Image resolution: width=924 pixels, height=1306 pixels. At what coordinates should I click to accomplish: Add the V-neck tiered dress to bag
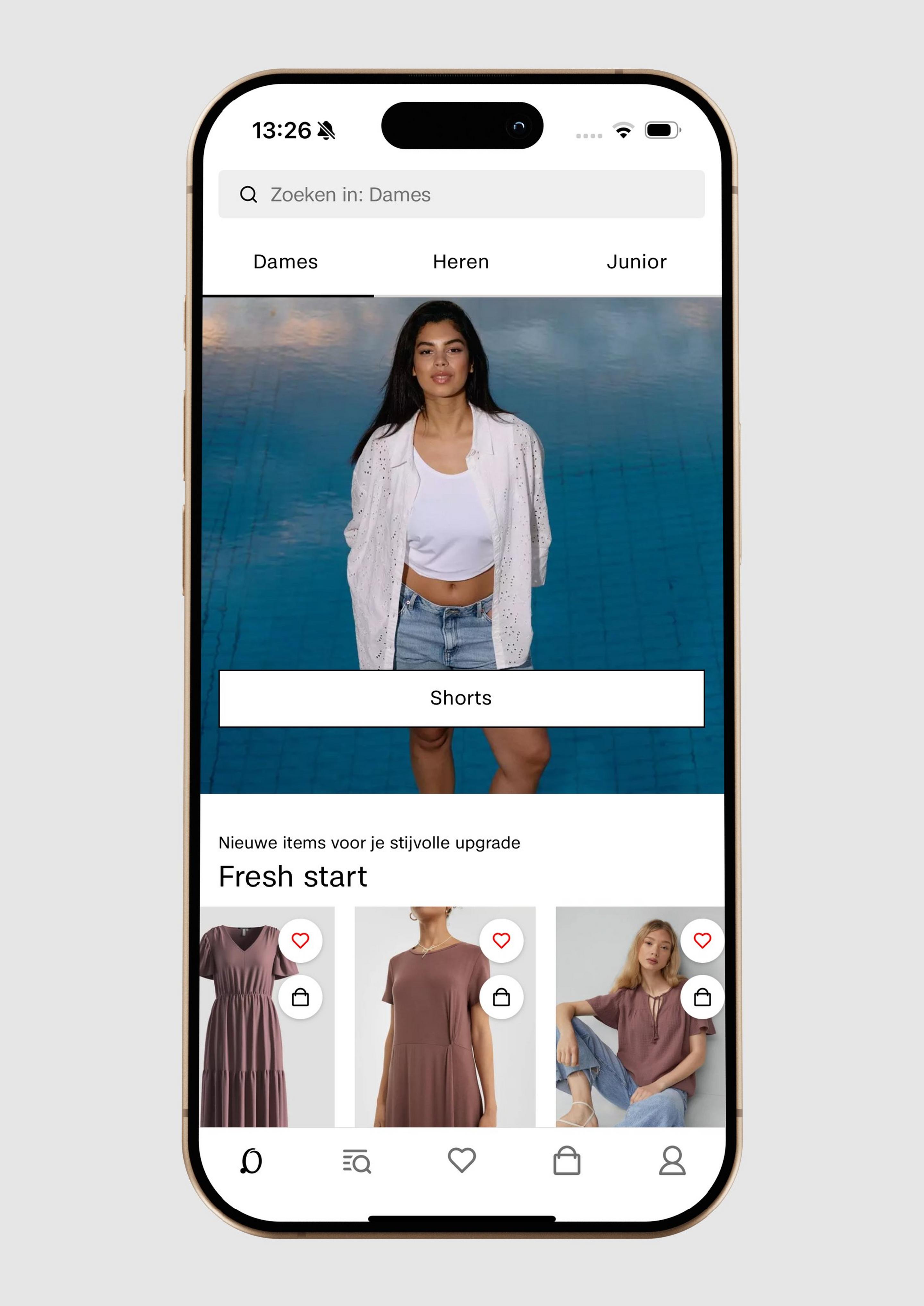pyautogui.click(x=300, y=998)
